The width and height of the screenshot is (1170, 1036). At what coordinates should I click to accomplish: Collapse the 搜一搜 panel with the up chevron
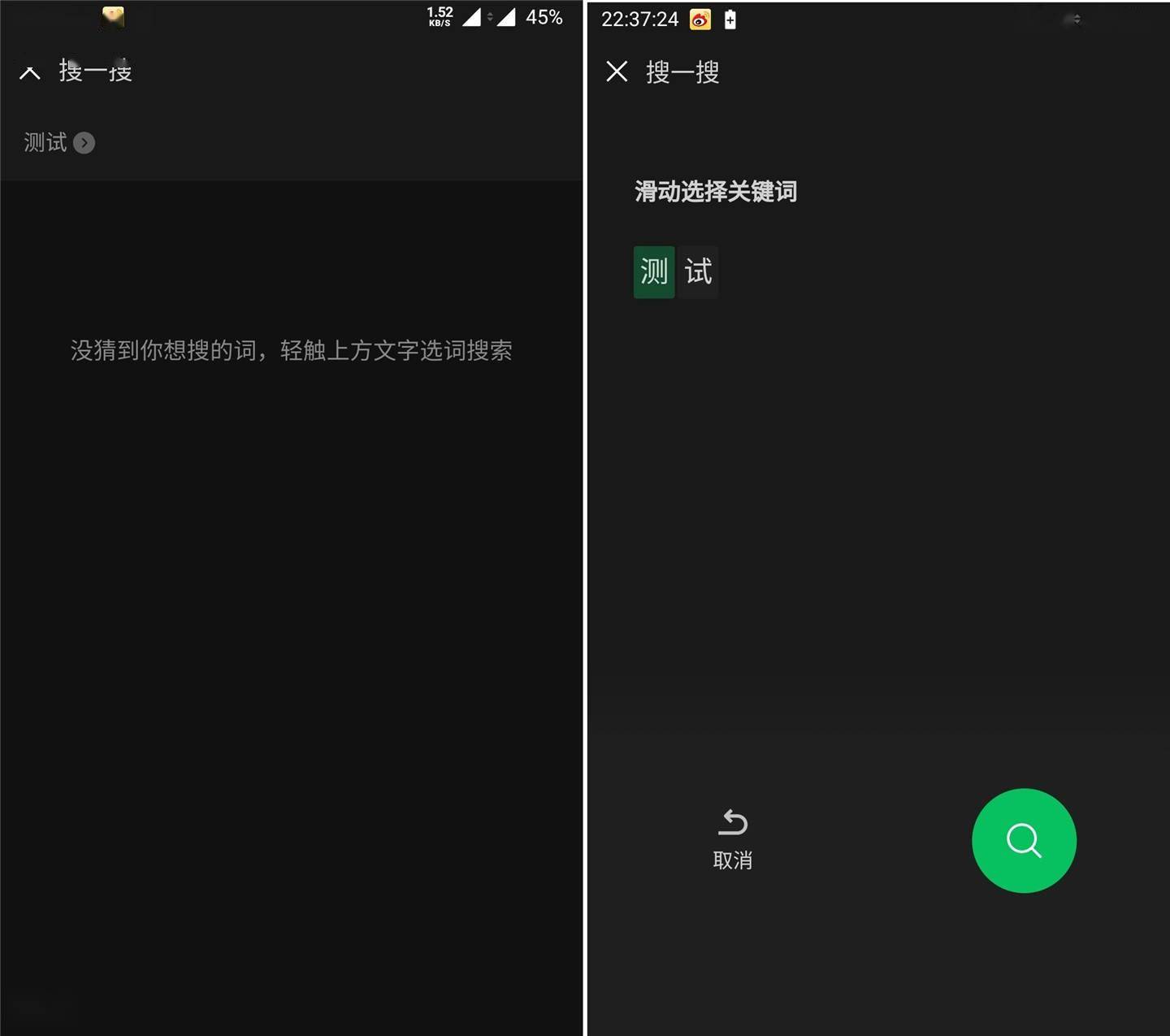click(x=30, y=73)
